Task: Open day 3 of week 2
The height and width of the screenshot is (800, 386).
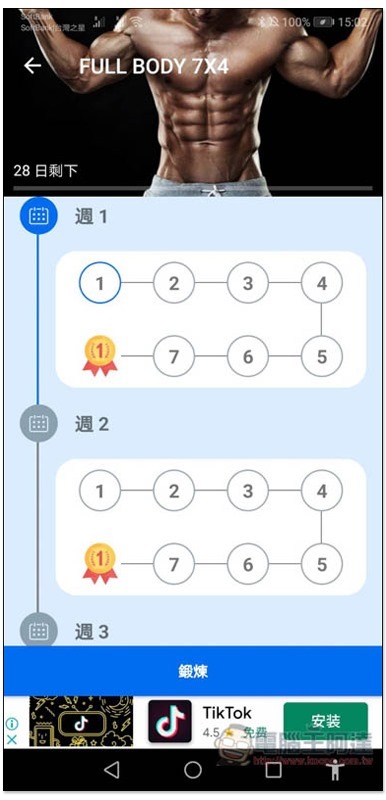Action: point(248,491)
